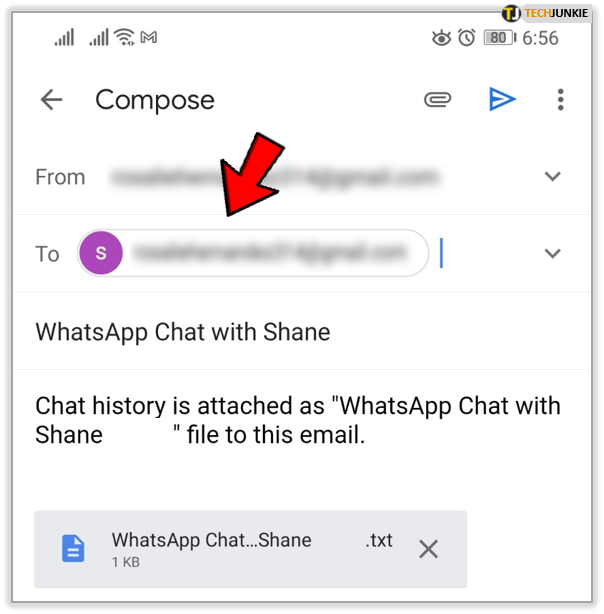
Task: Expand the From account dropdown
Action: click(x=552, y=177)
